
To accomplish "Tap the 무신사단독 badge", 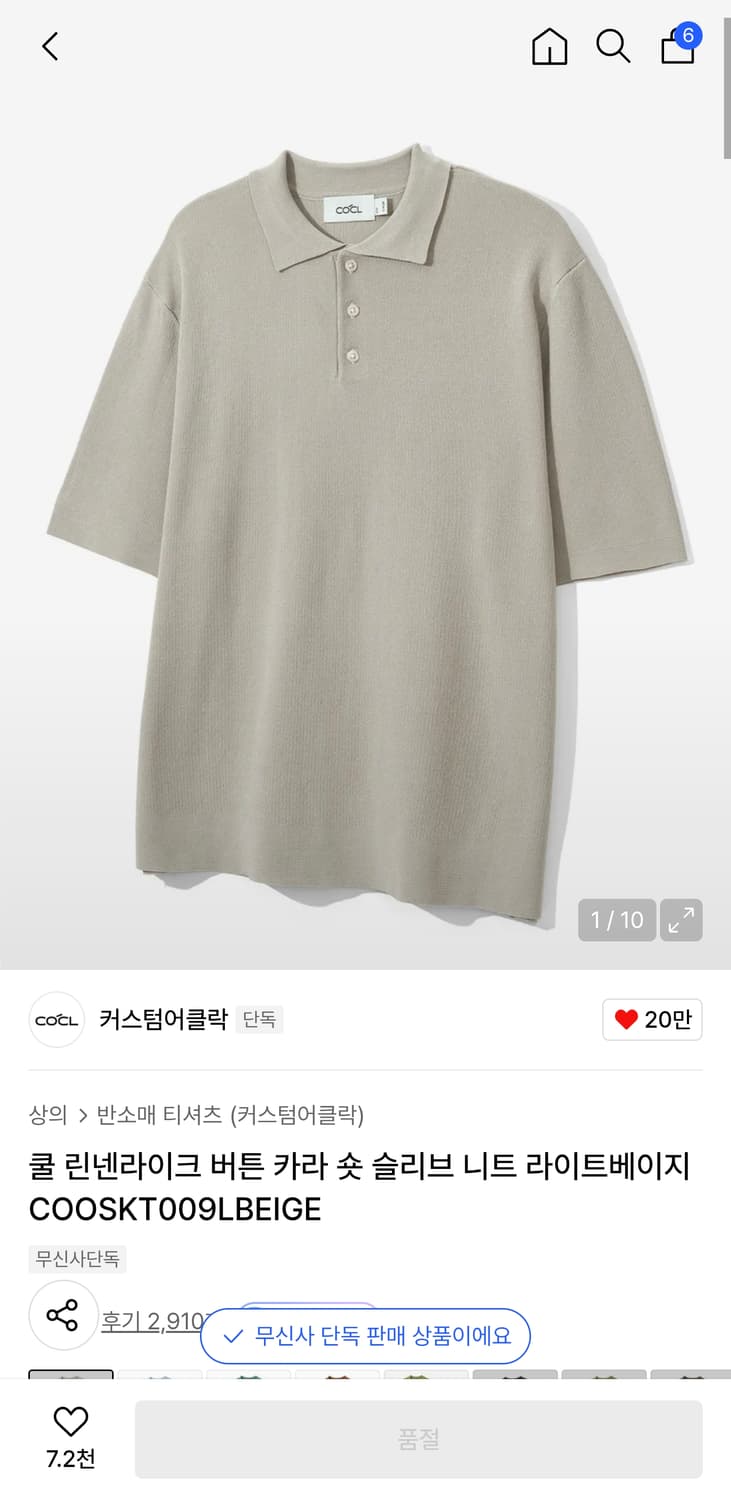I will pos(76,1258).
